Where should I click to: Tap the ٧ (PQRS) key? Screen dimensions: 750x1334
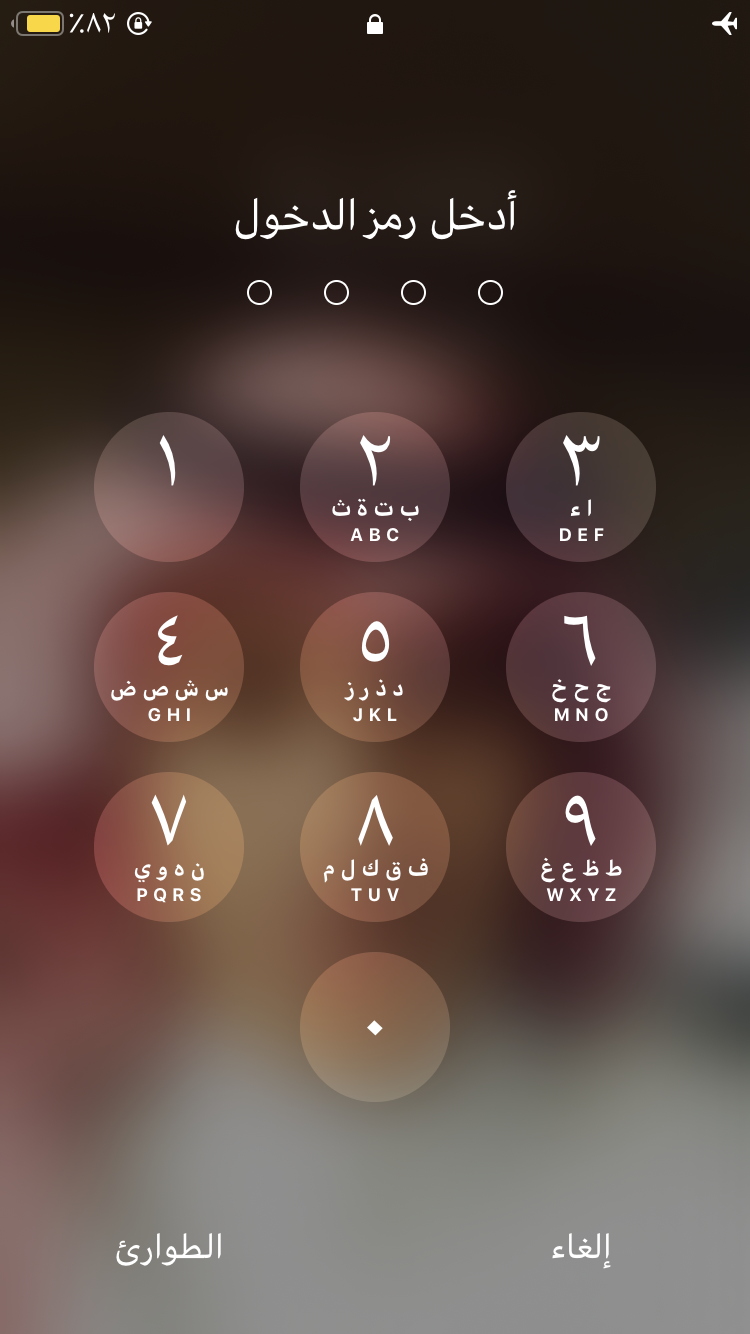pos(169,847)
